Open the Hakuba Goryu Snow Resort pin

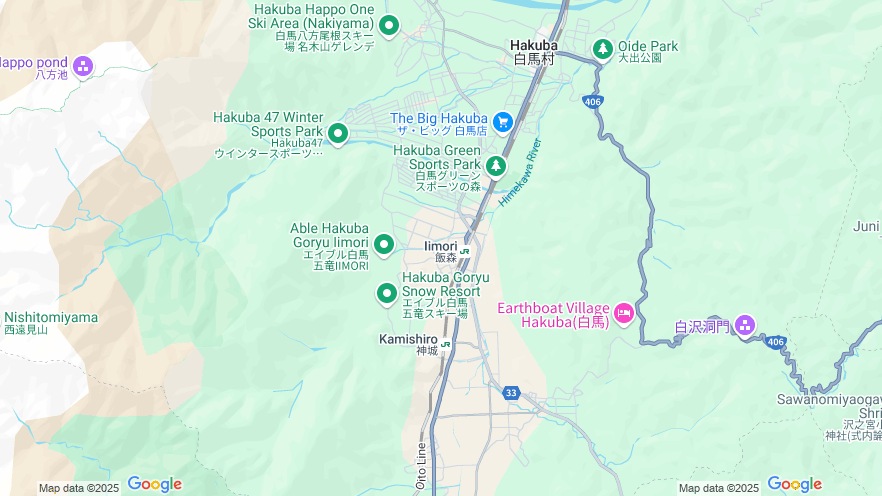(x=386, y=292)
